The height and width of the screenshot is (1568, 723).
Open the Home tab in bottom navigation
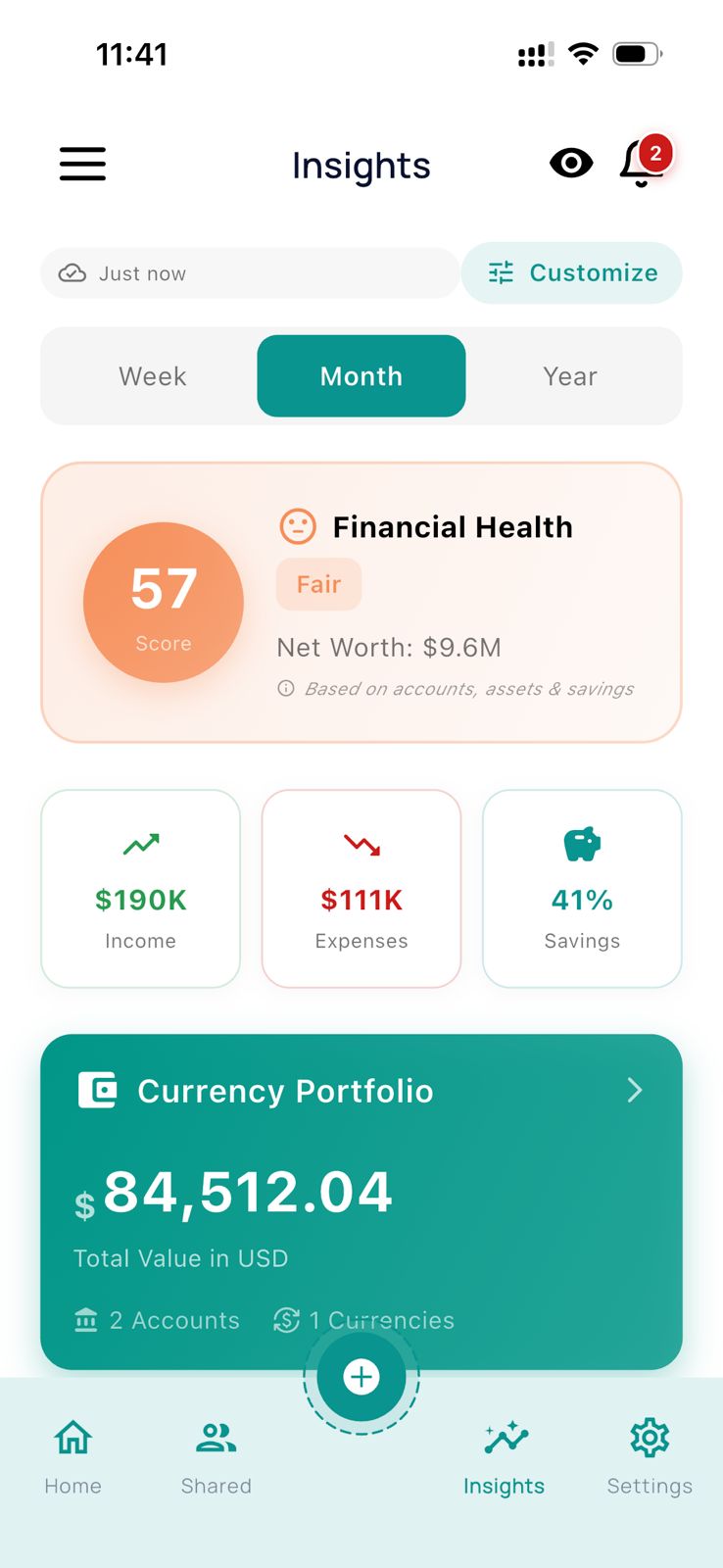pos(72,1455)
